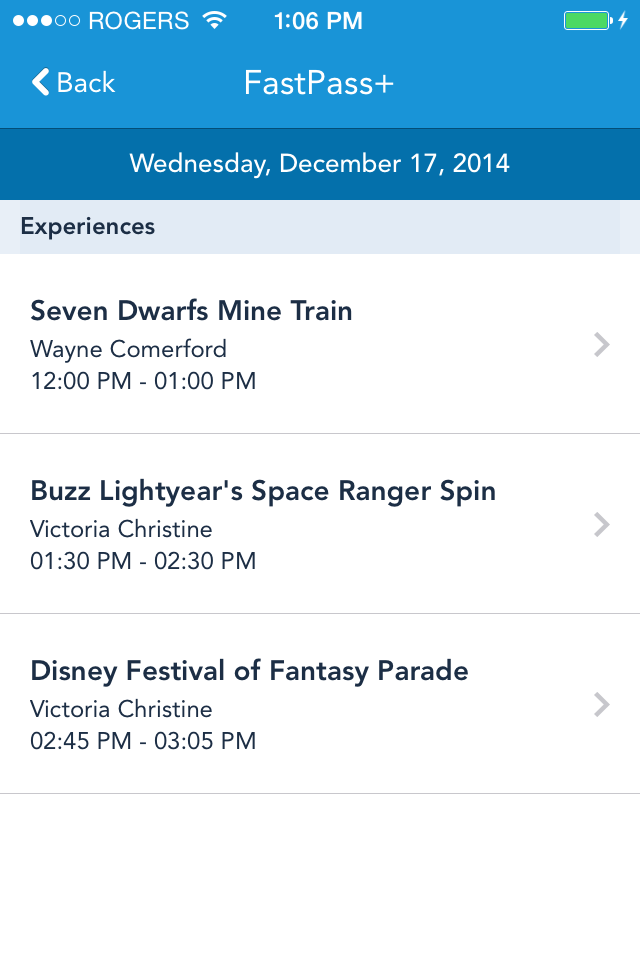640x960 pixels.
Task: View the Disney Festival of Fantasy Parade
Action: (320, 705)
